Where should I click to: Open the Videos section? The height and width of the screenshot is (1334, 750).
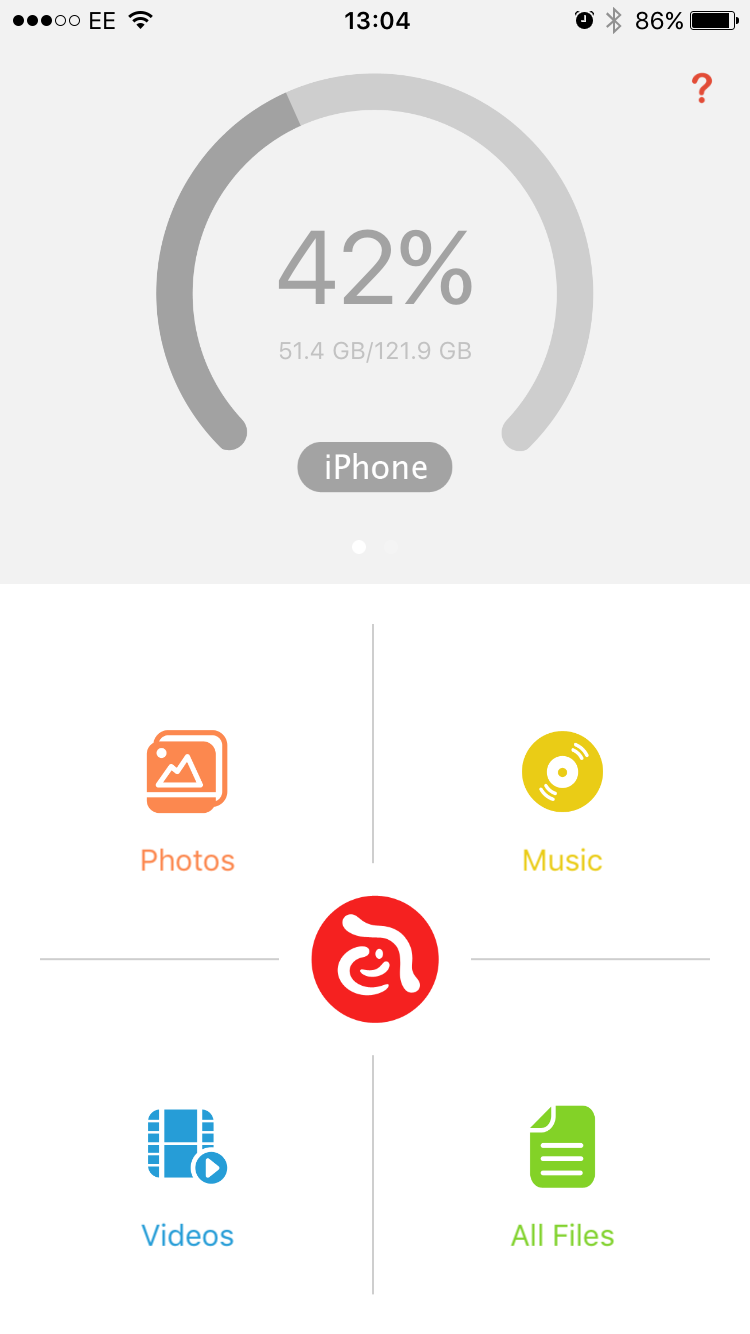[187, 1177]
